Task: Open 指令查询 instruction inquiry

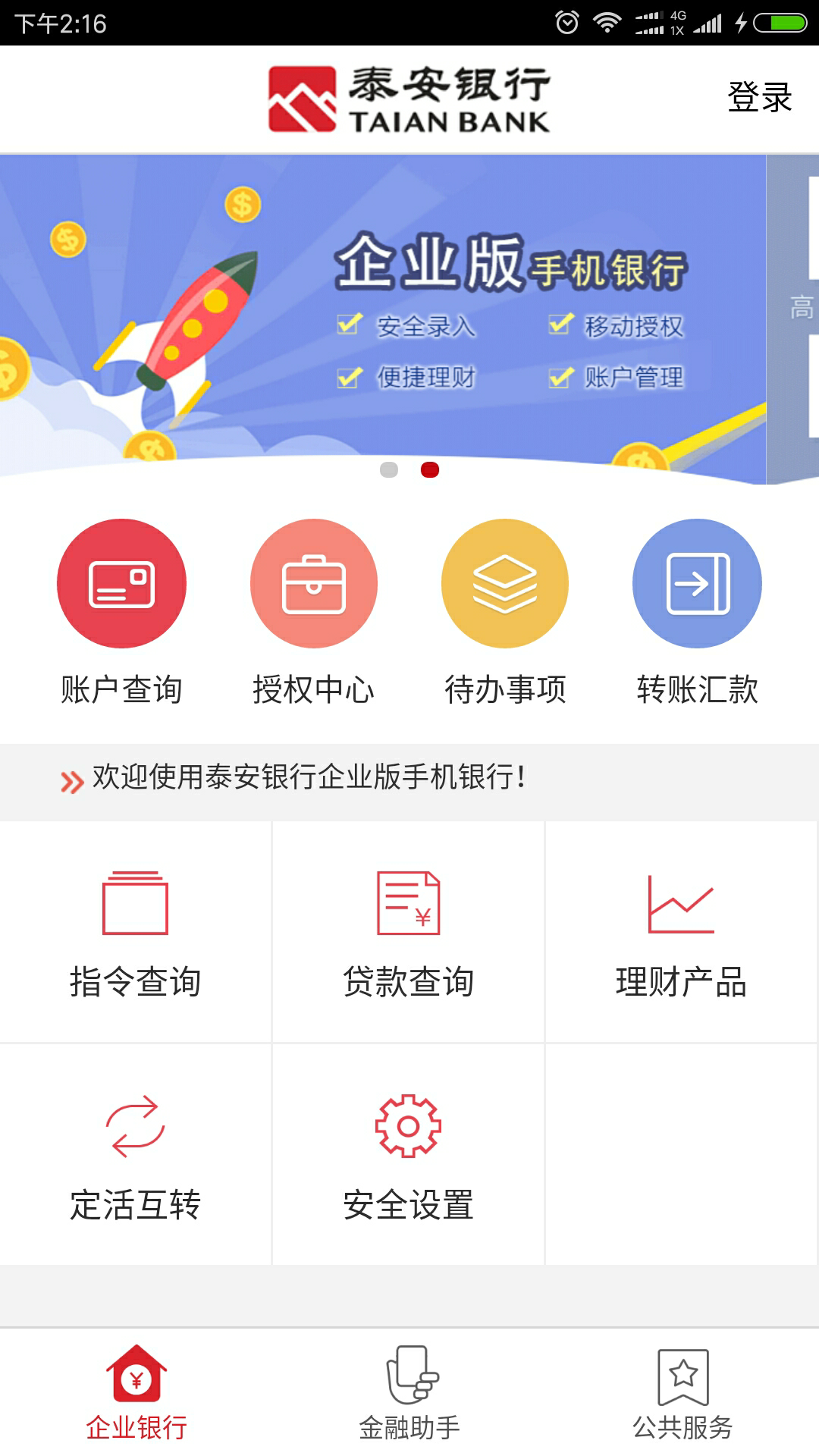Action: coord(135,933)
